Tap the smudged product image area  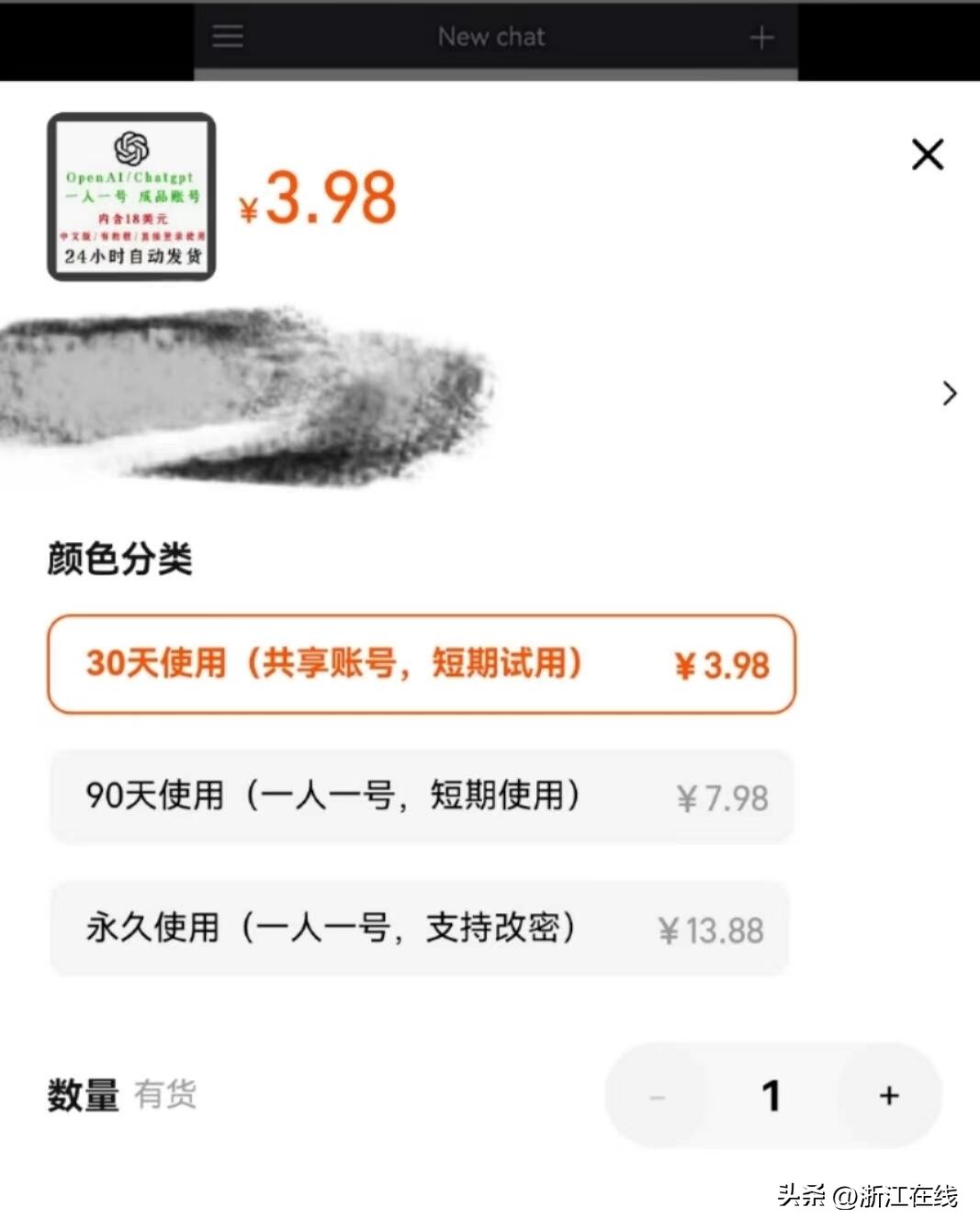[x=248, y=395]
